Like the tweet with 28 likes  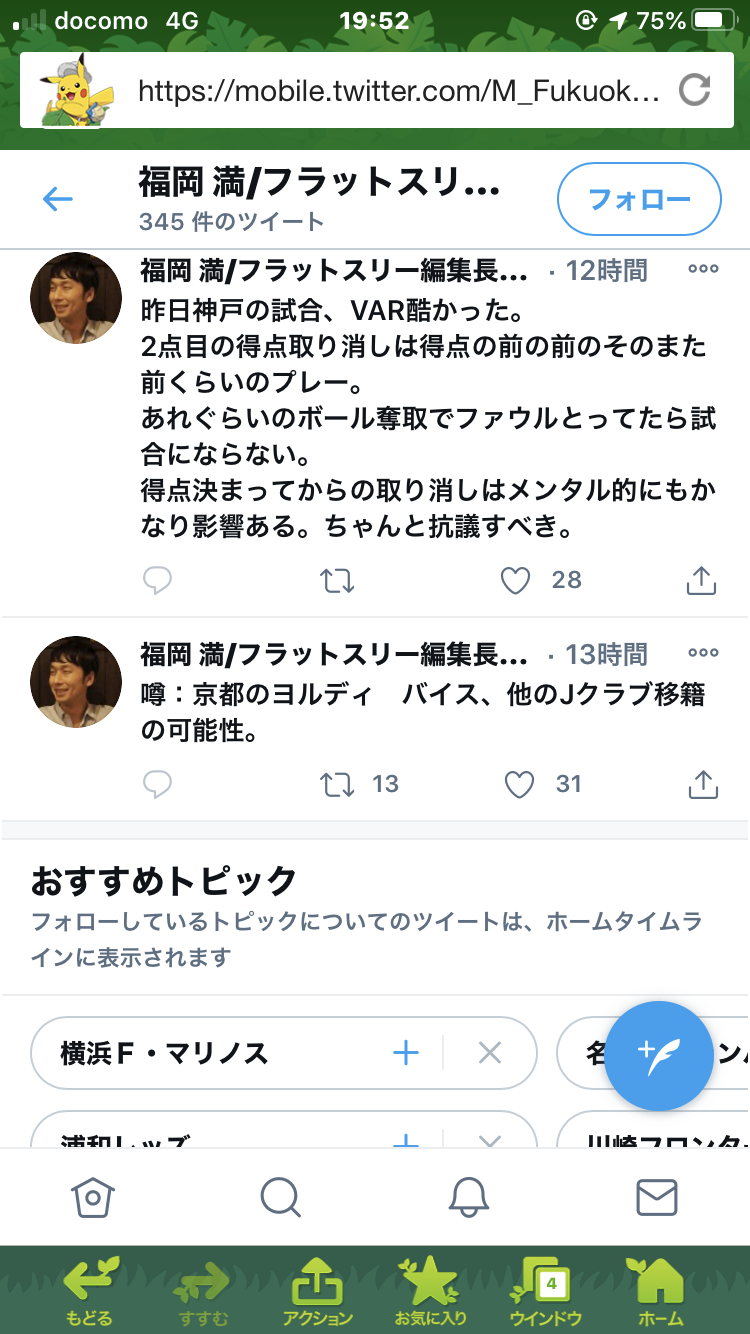point(515,580)
